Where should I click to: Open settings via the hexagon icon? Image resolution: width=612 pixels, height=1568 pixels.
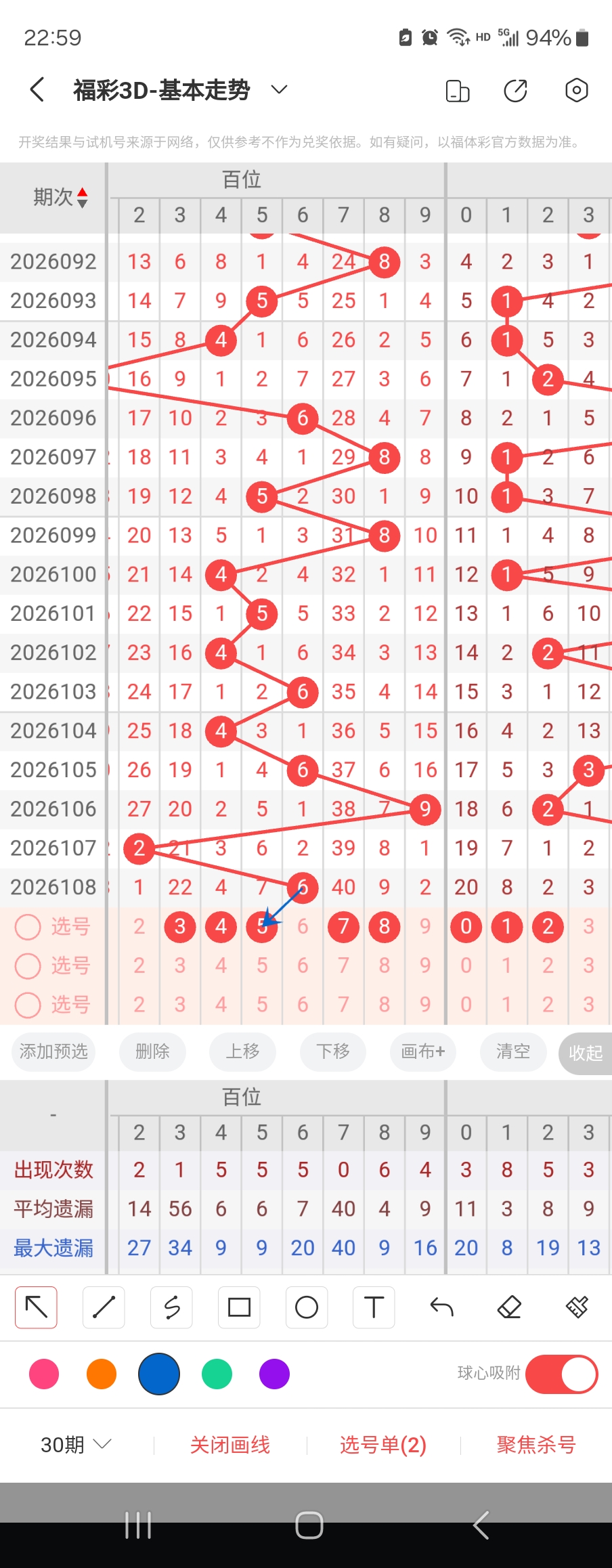576,90
